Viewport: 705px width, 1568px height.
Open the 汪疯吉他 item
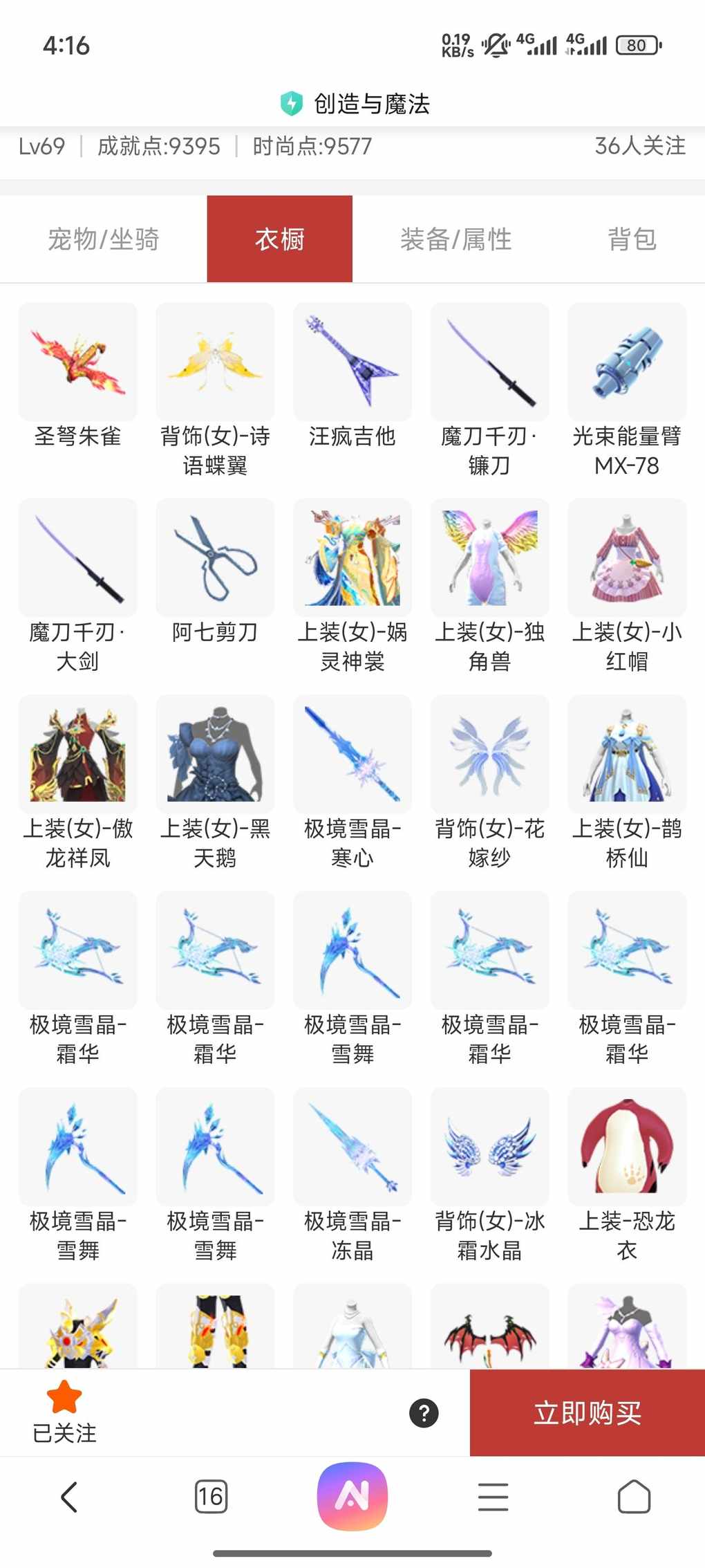click(x=352, y=362)
